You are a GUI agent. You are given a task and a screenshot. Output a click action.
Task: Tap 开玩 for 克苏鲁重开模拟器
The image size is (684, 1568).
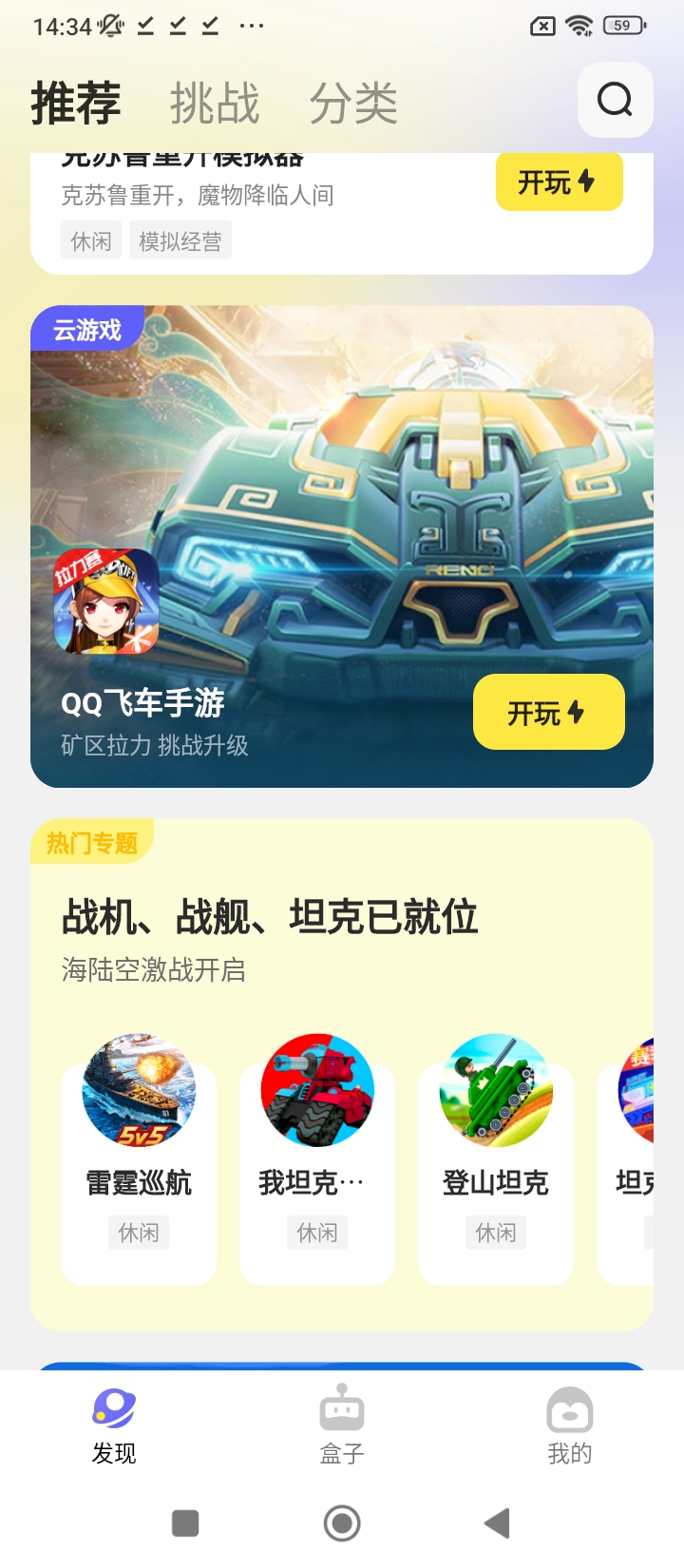pyautogui.click(x=559, y=182)
